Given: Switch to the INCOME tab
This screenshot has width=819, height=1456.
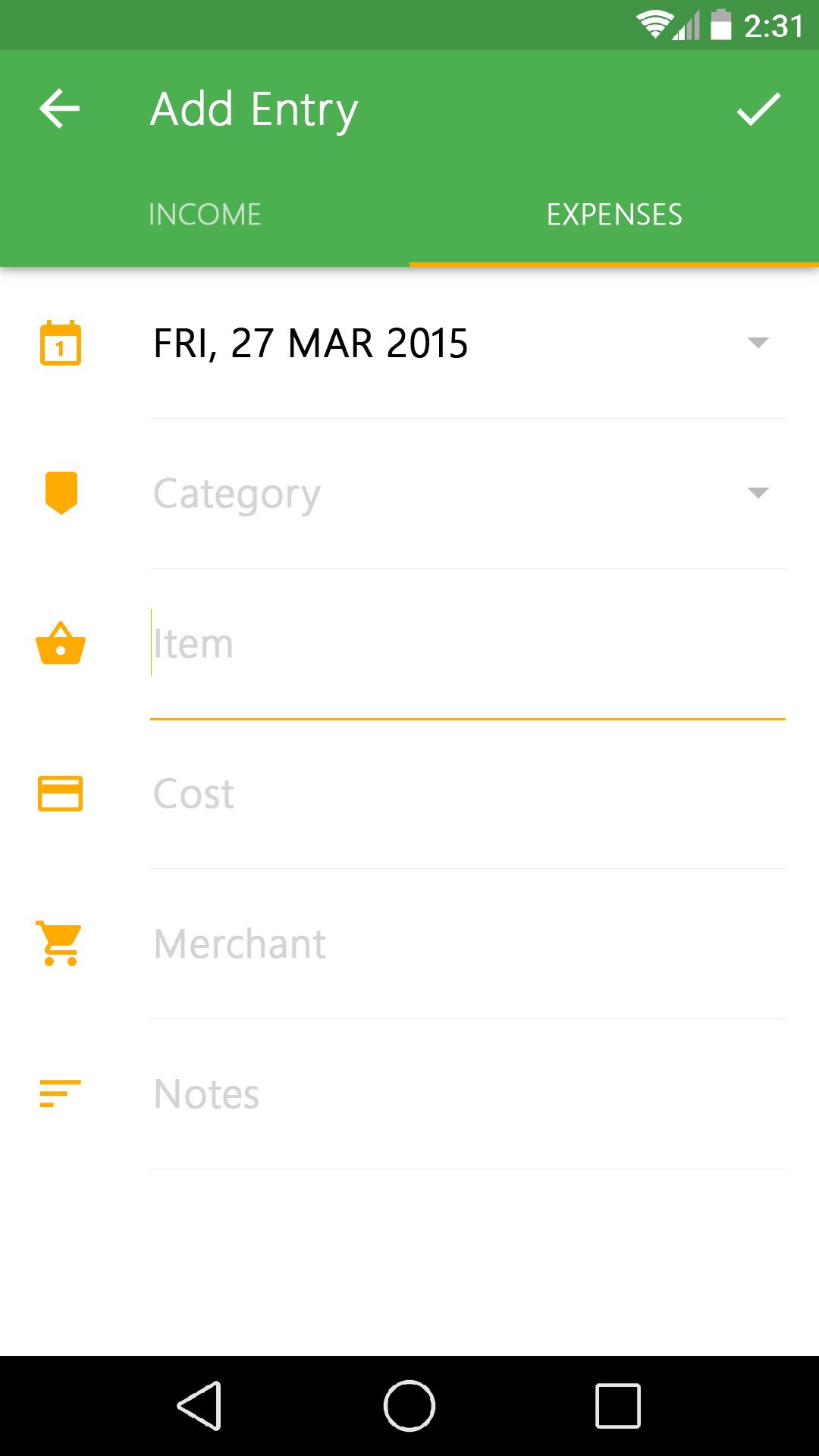Looking at the screenshot, I should pyautogui.click(x=205, y=215).
